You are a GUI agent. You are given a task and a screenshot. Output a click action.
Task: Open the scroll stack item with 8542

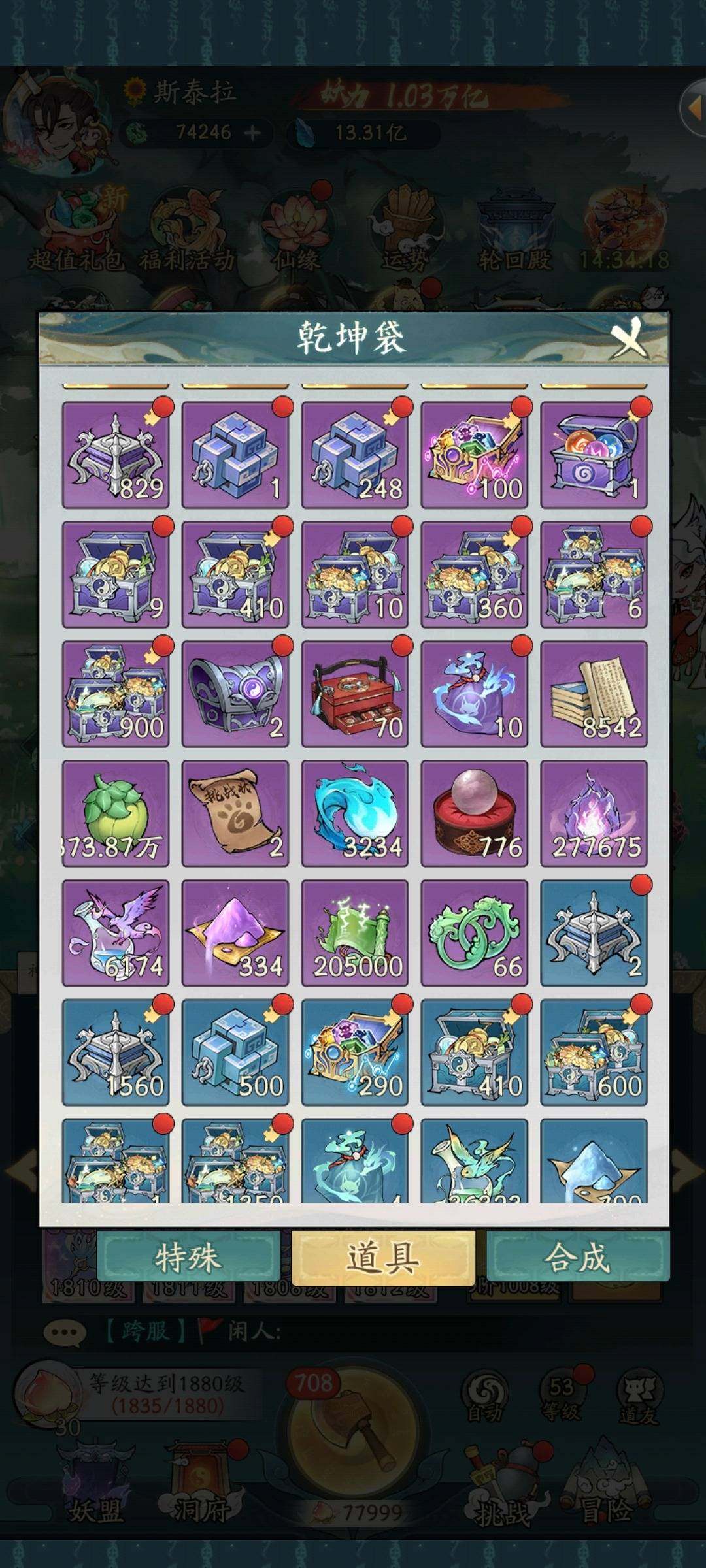pyautogui.click(x=594, y=694)
